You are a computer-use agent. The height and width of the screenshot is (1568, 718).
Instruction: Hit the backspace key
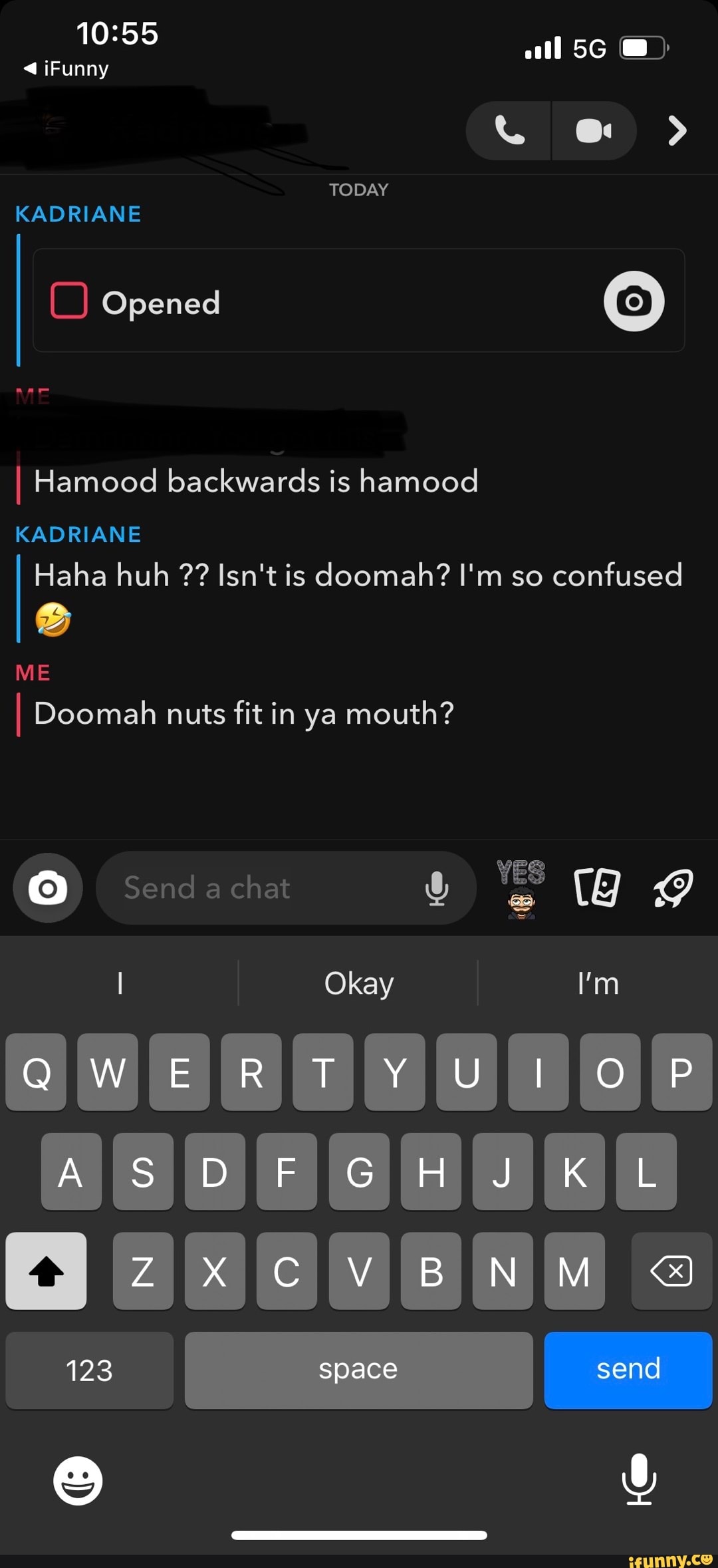pos(671,1271)
